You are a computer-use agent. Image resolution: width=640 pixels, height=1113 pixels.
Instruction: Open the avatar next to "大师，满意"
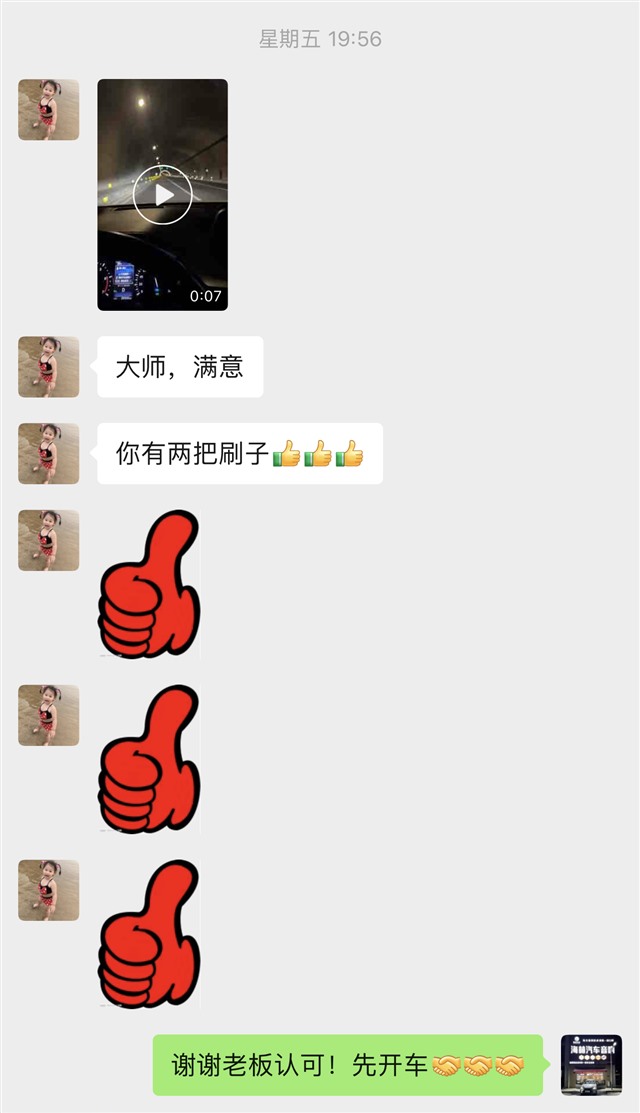tap(48, 367)
